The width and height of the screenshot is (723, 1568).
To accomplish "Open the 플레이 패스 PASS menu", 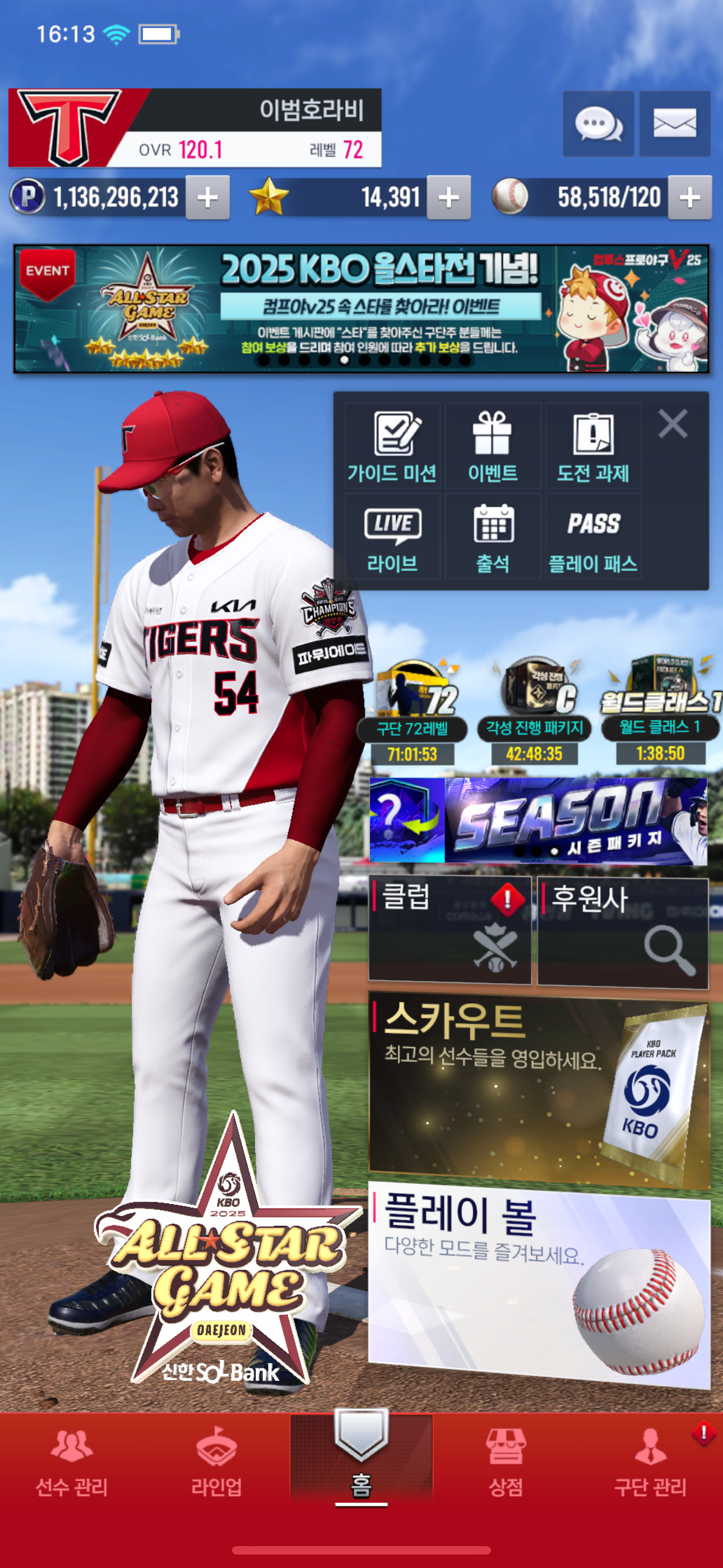I will (x=593, y=536).
